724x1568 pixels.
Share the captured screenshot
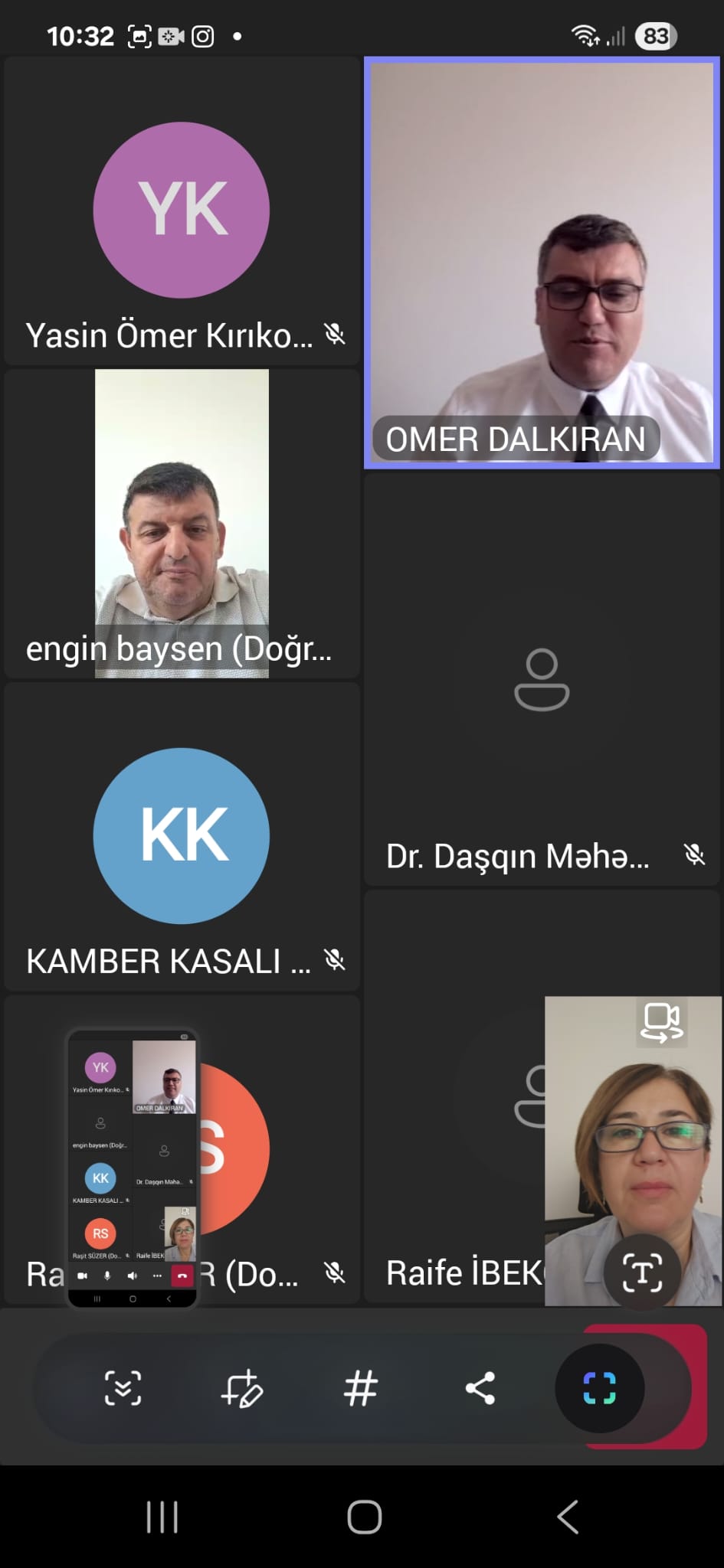coord(480,1388)
